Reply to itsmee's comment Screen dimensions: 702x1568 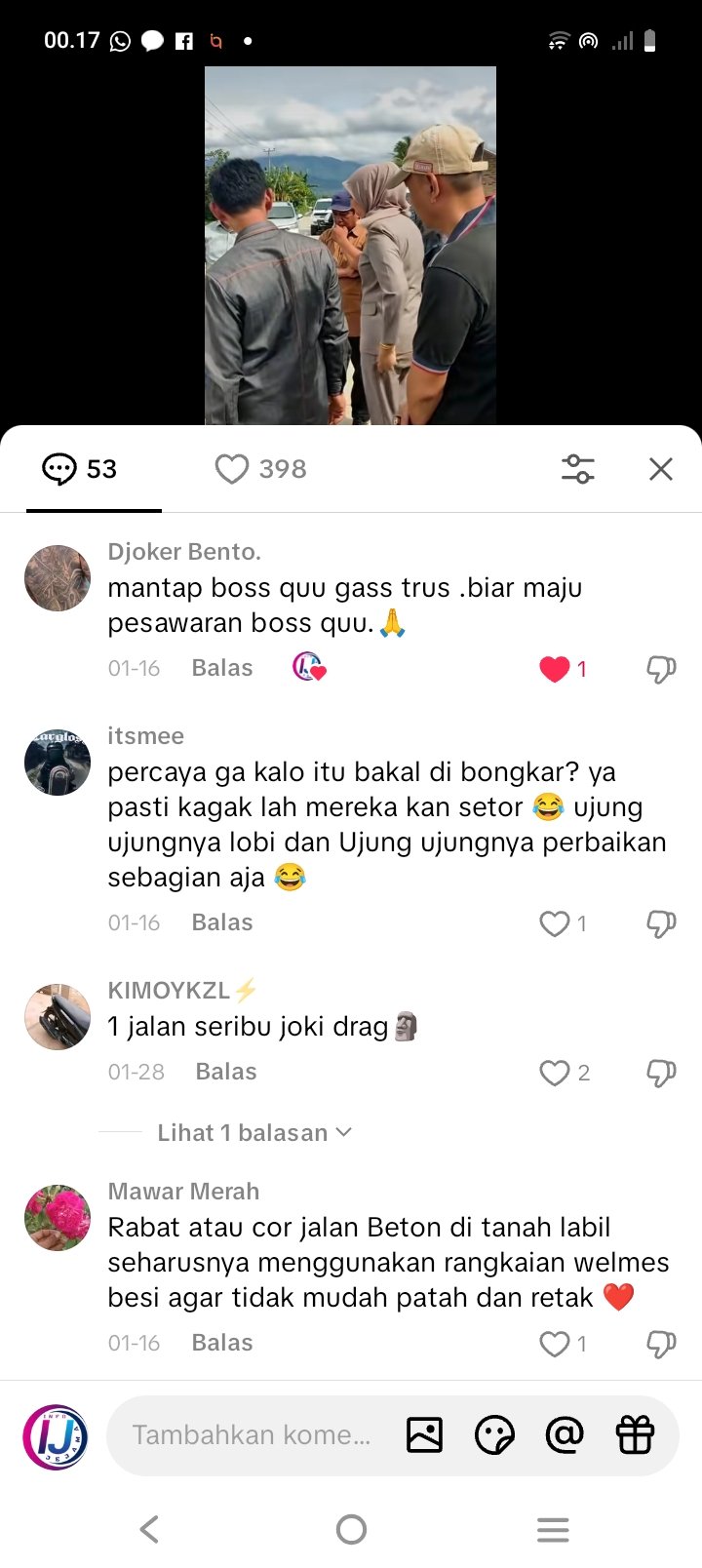coord(222,923)
